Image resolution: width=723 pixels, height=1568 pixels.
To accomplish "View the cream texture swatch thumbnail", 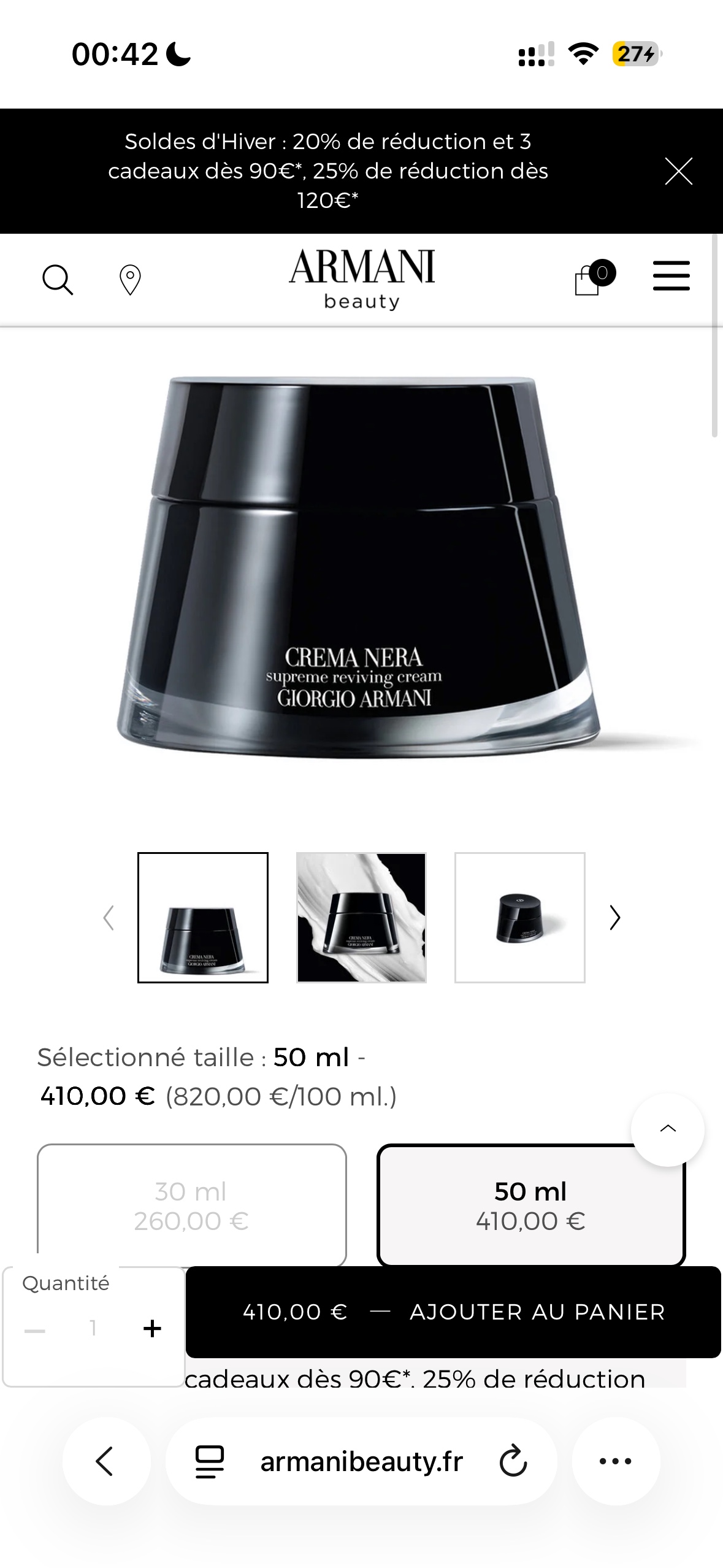I will (x=361, y=918).
